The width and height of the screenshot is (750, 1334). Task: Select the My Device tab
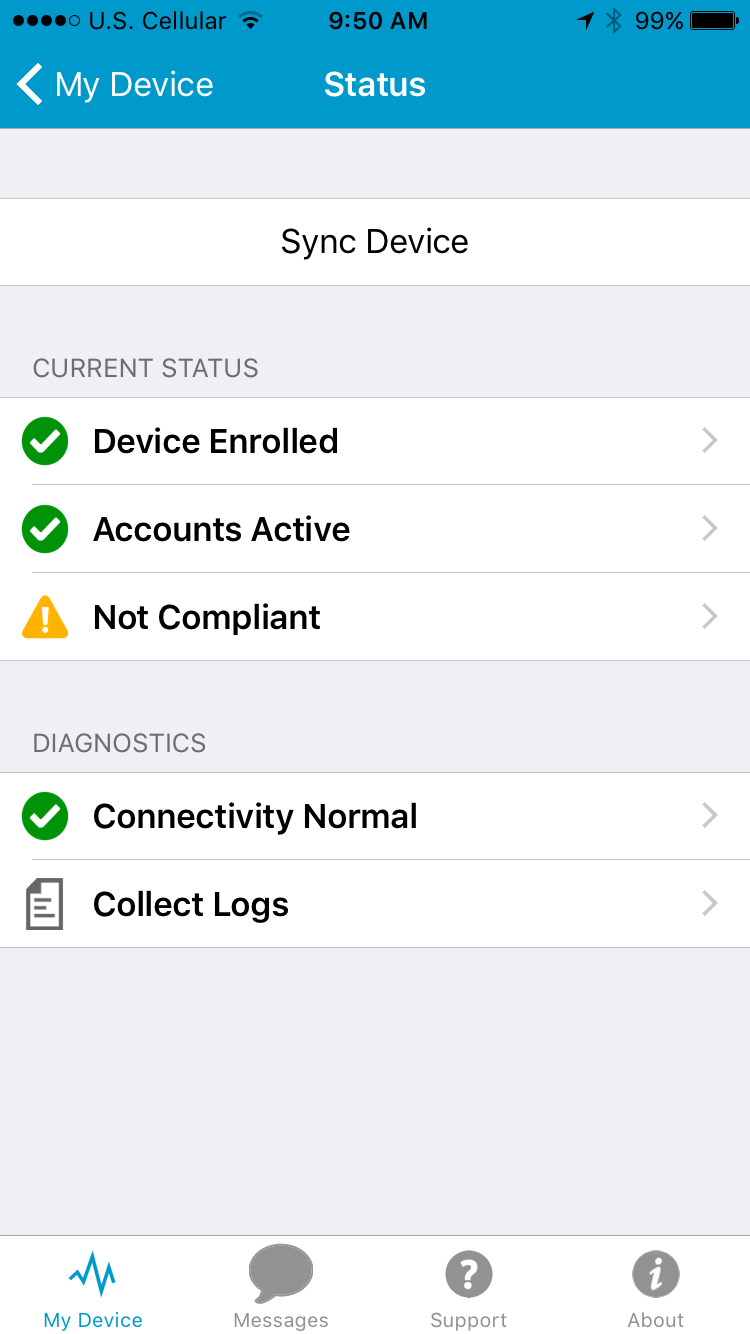pyautogui.click(x=93, y=1286)
